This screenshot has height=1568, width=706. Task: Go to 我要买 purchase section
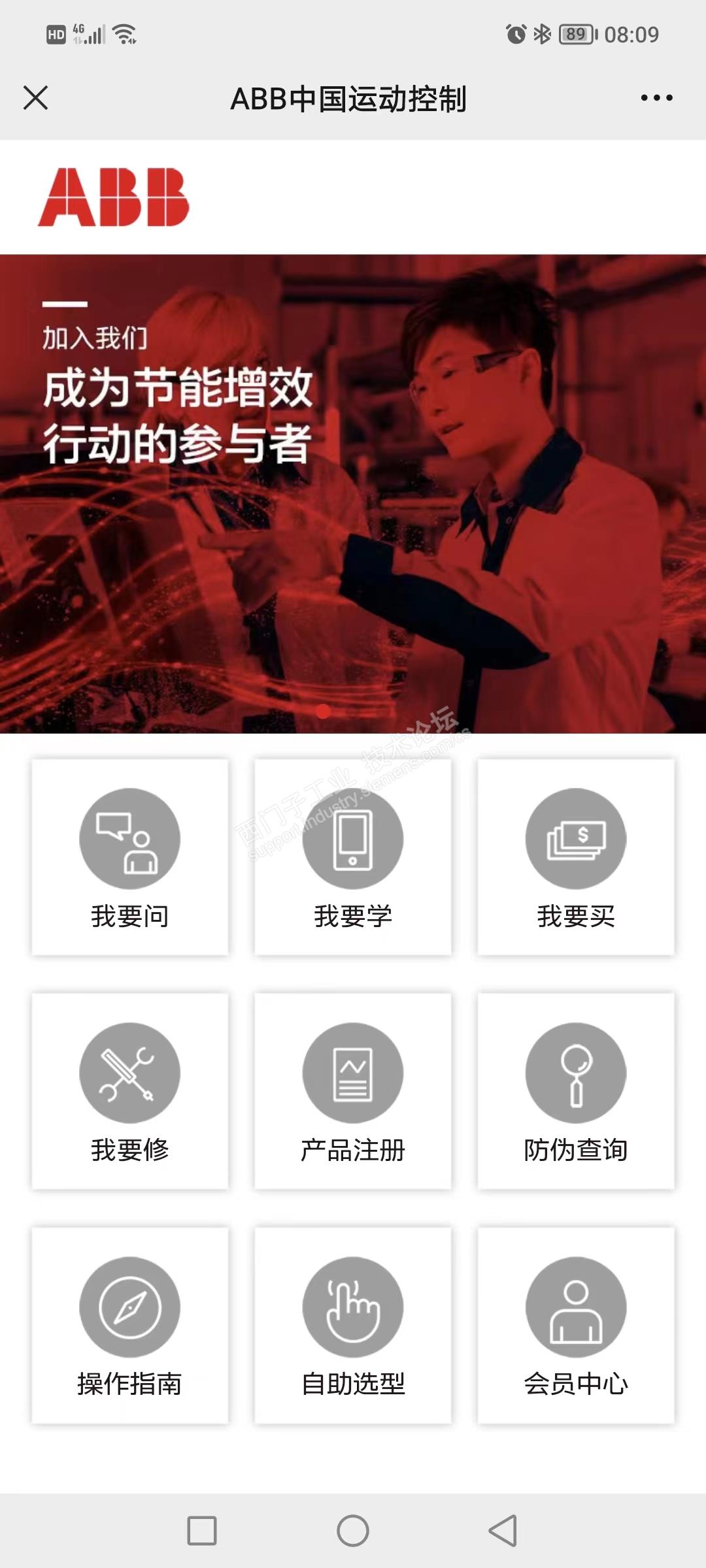coord(576,857)
